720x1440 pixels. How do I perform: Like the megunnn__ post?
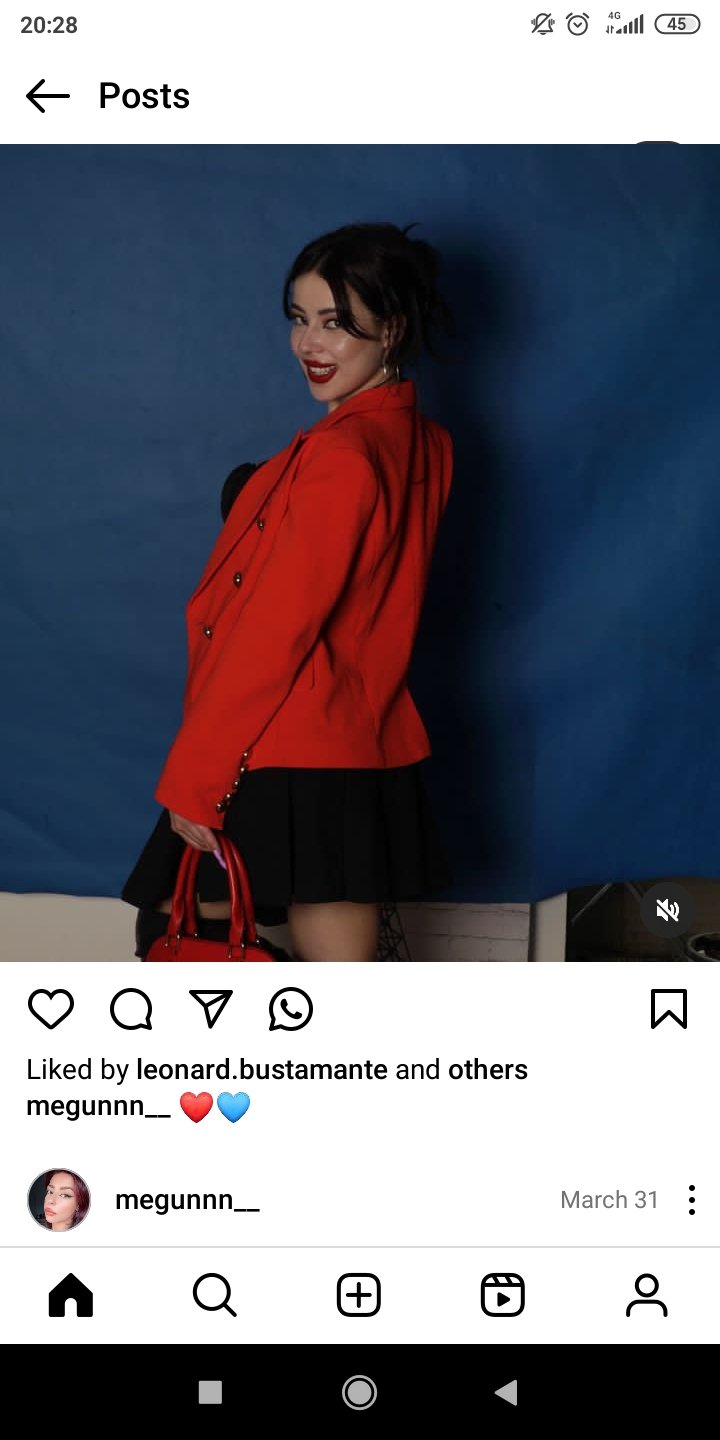pyautogui.click(x=51, y=1009)
